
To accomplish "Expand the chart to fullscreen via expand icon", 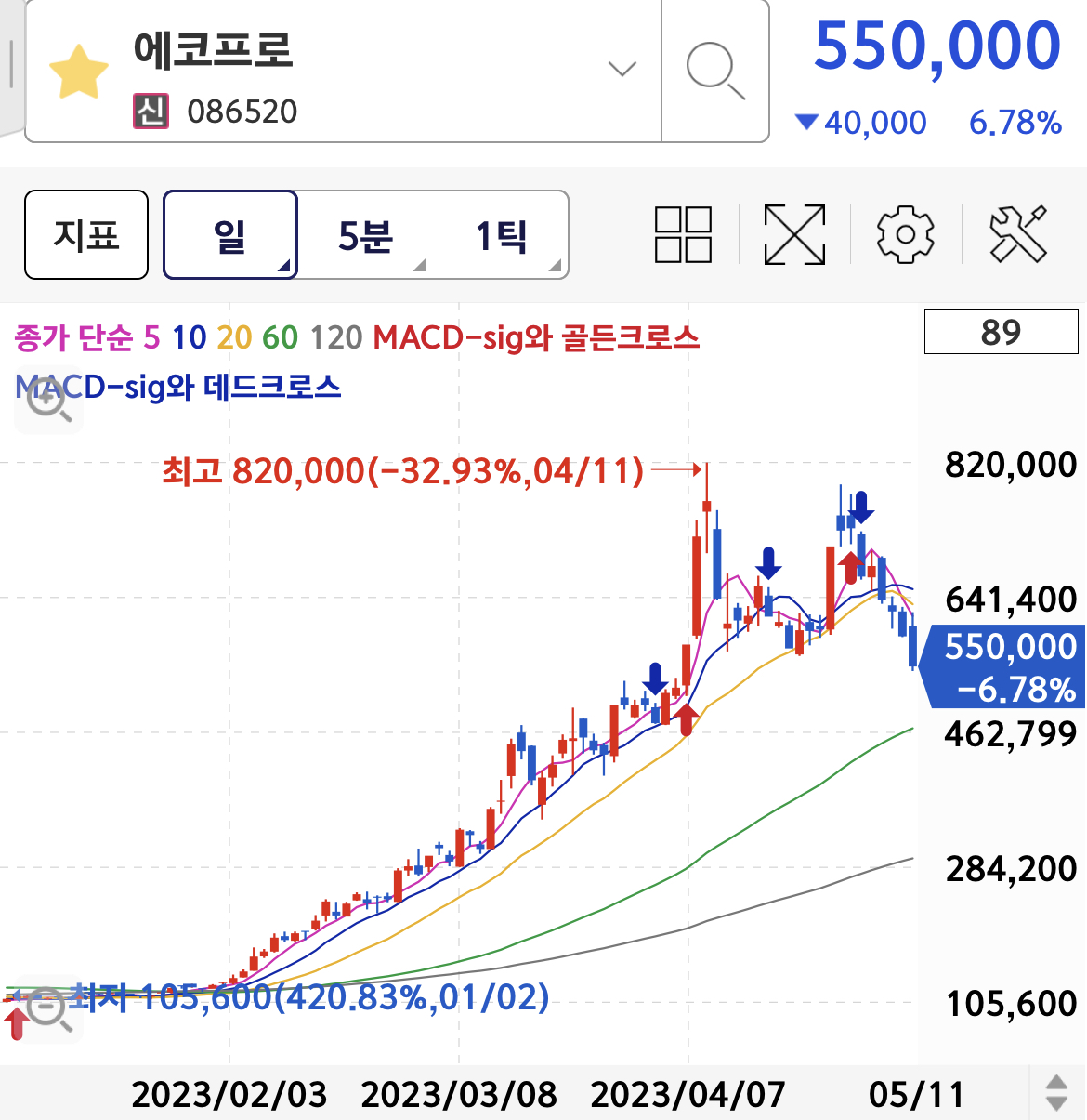I will coord(794,235).
